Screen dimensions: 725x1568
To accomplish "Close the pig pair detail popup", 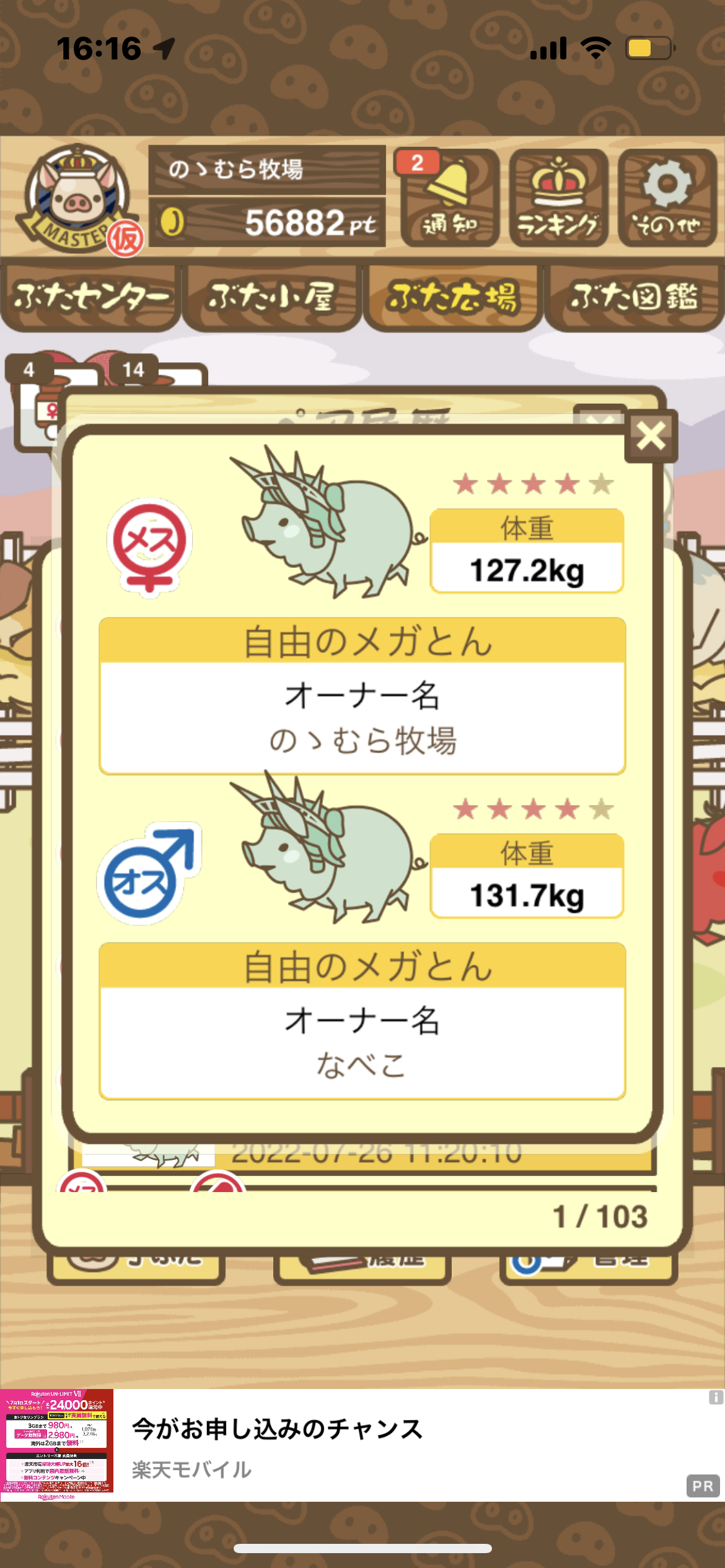I will [x=651, y=435].
